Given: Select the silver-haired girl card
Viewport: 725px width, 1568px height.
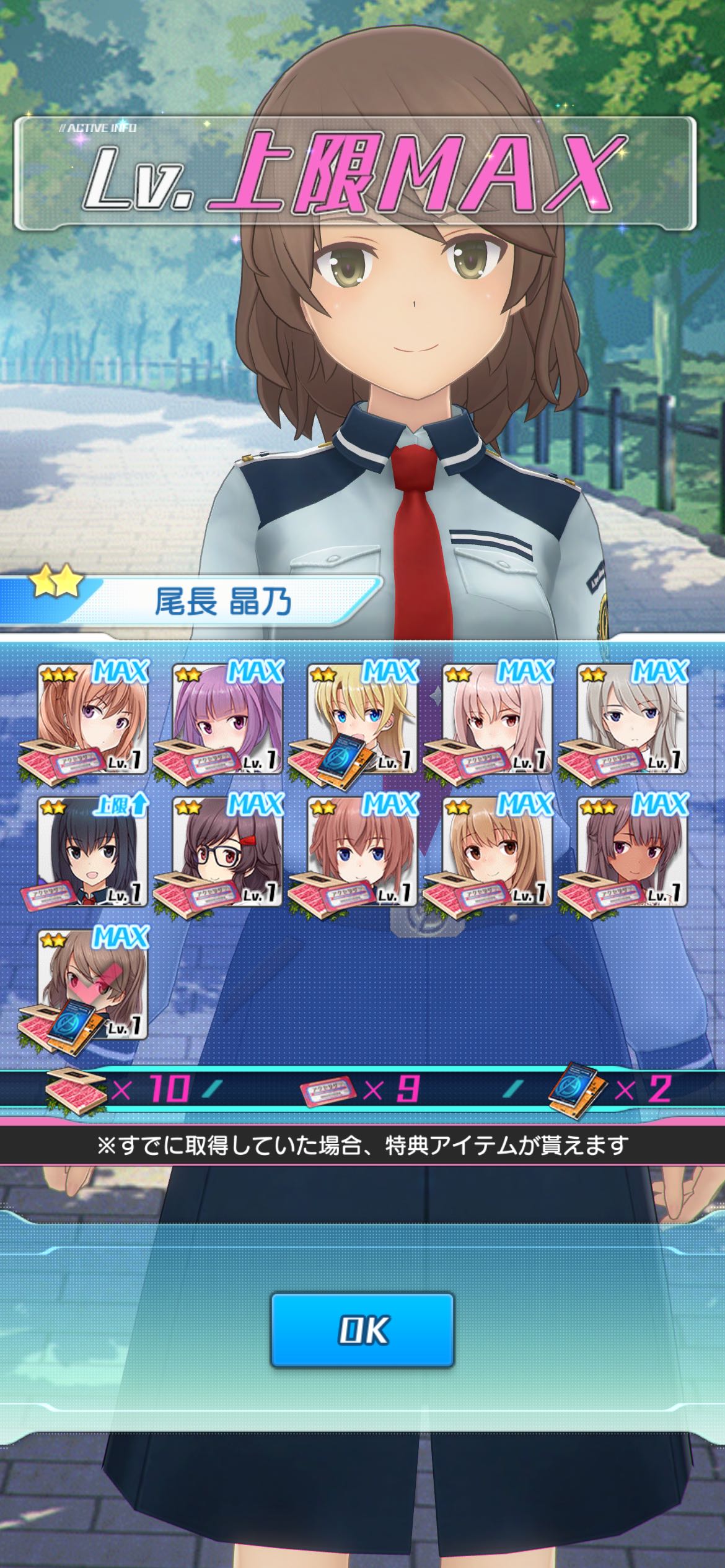Looking at the screenshot, I should [x=632, y=718].
